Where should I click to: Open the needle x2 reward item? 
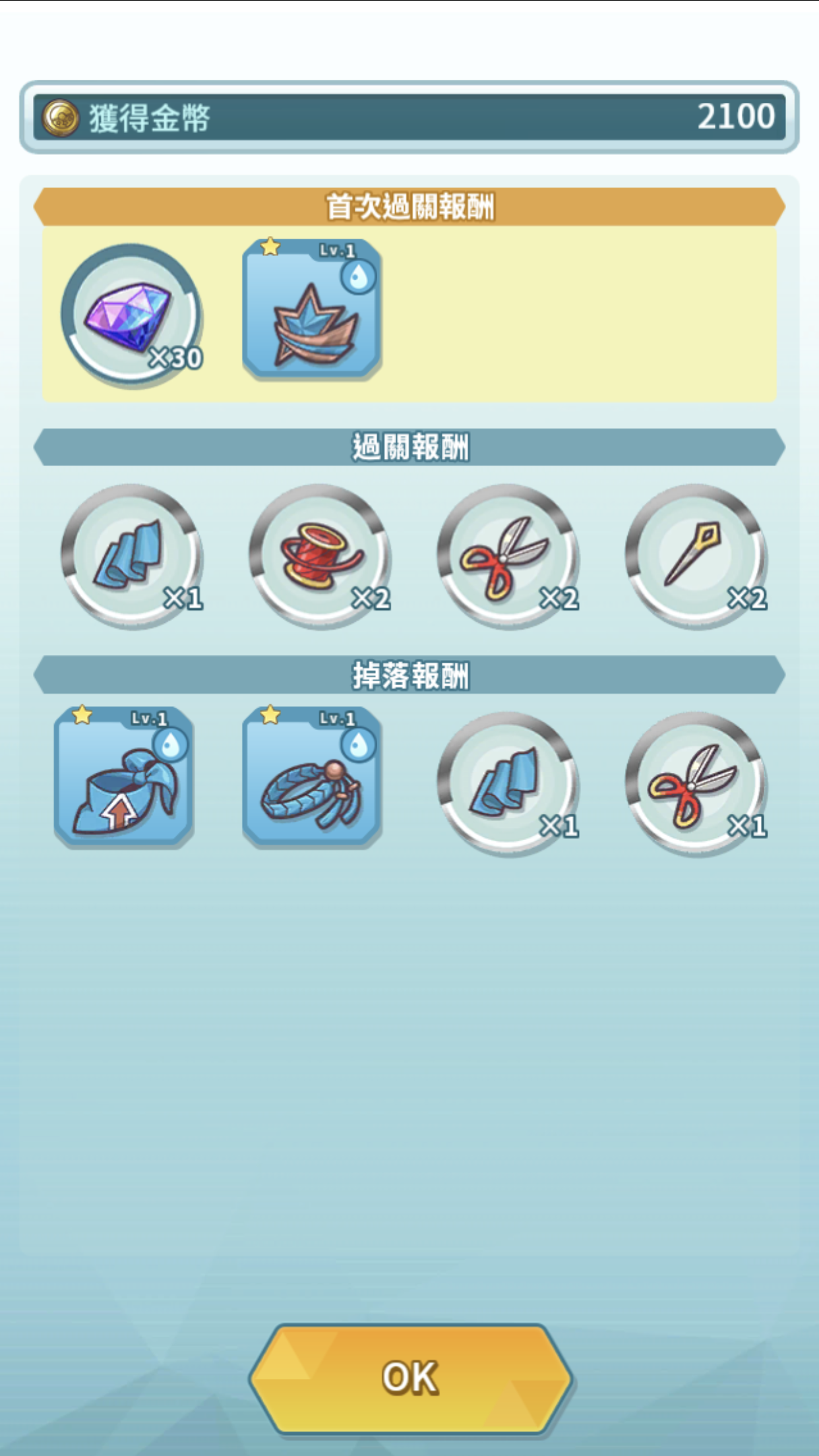[696, 555]
